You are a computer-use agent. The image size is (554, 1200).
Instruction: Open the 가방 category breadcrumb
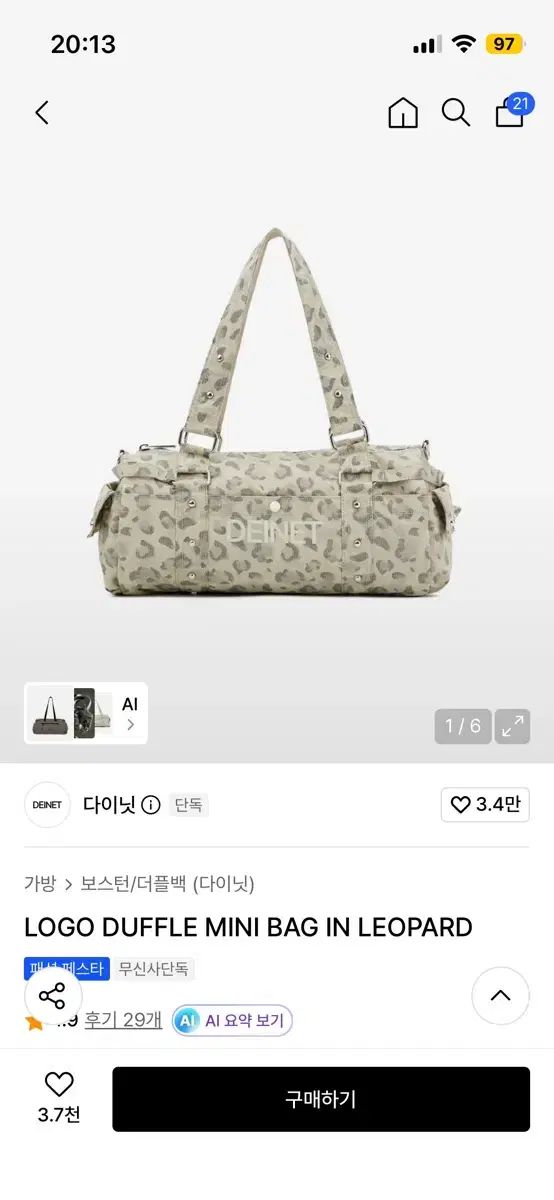pyautogui.click(x=39, y=884)
